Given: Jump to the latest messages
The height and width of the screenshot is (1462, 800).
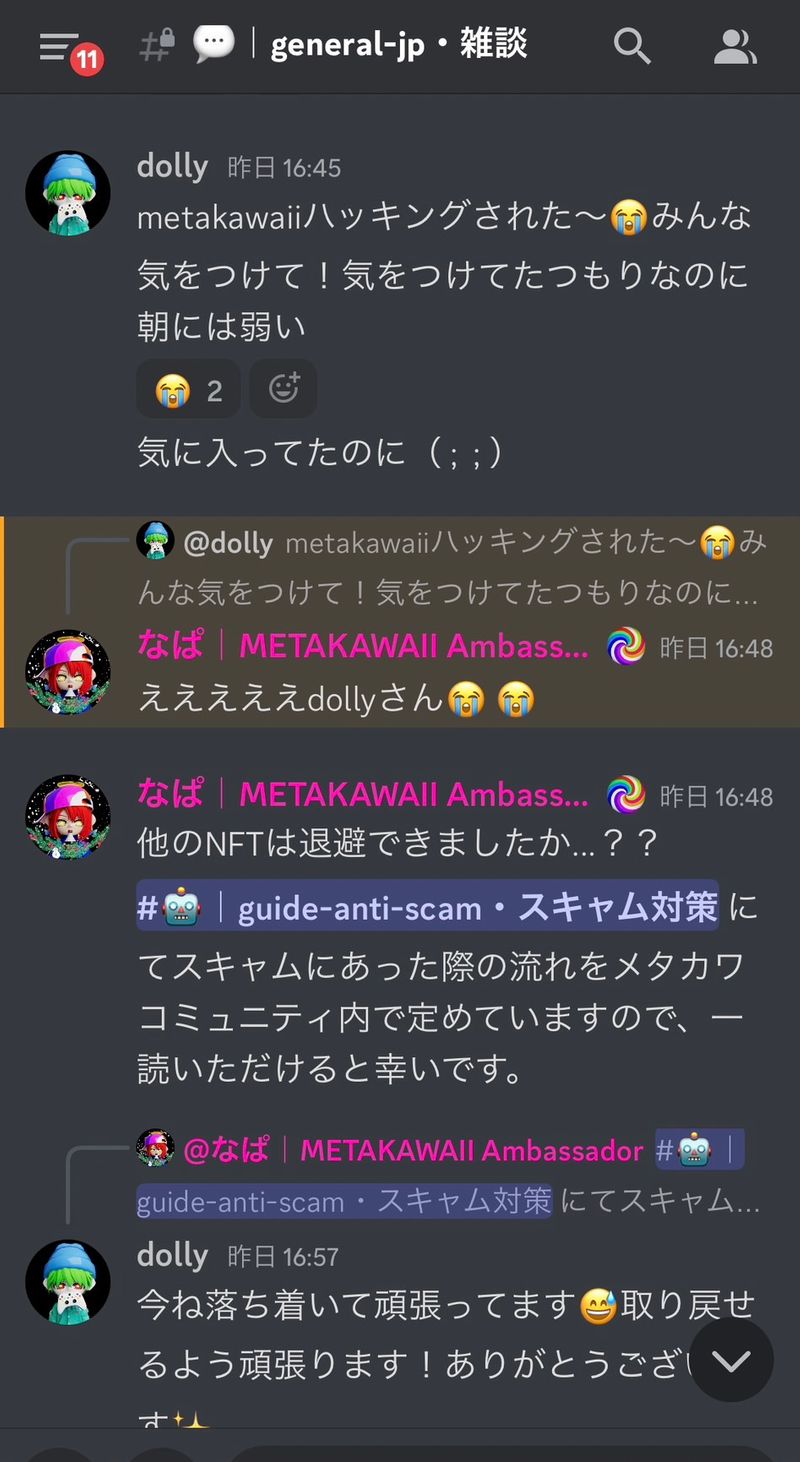Looking at the screenshot, I should [731, 1361].
